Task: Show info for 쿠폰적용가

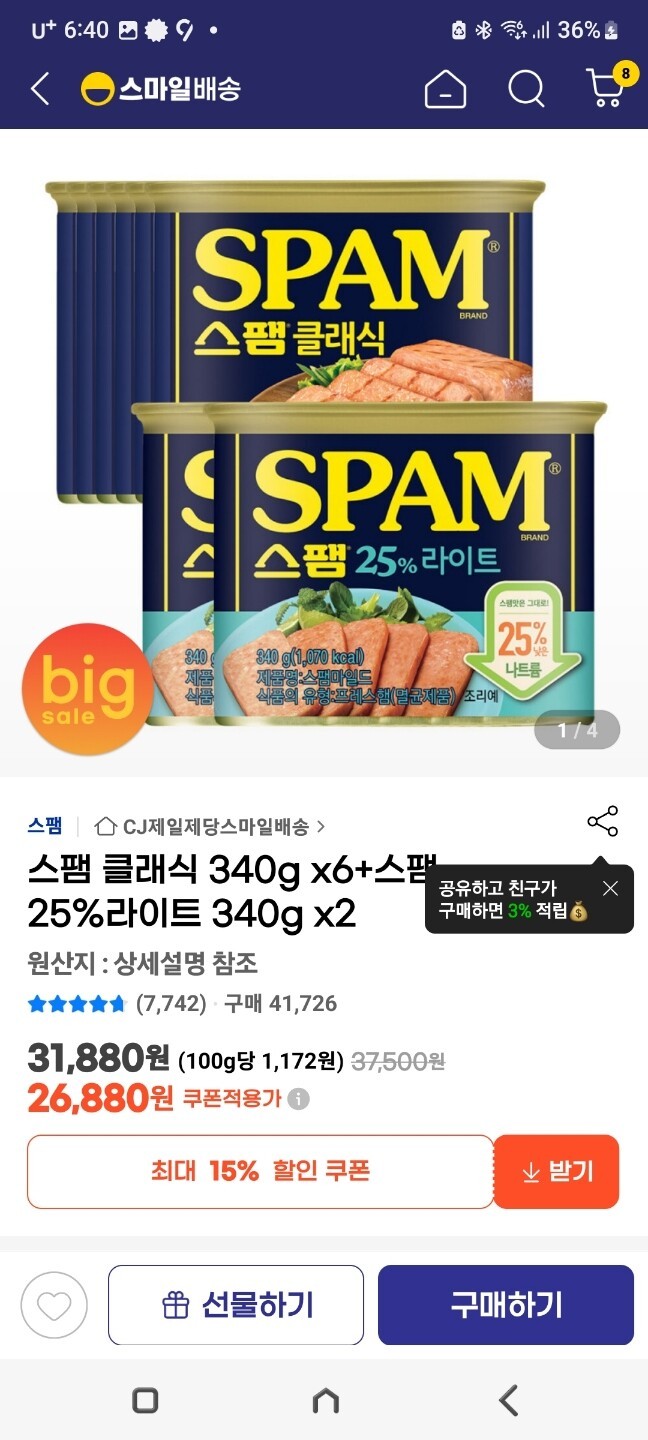Action: click(x=298, y=1099)
